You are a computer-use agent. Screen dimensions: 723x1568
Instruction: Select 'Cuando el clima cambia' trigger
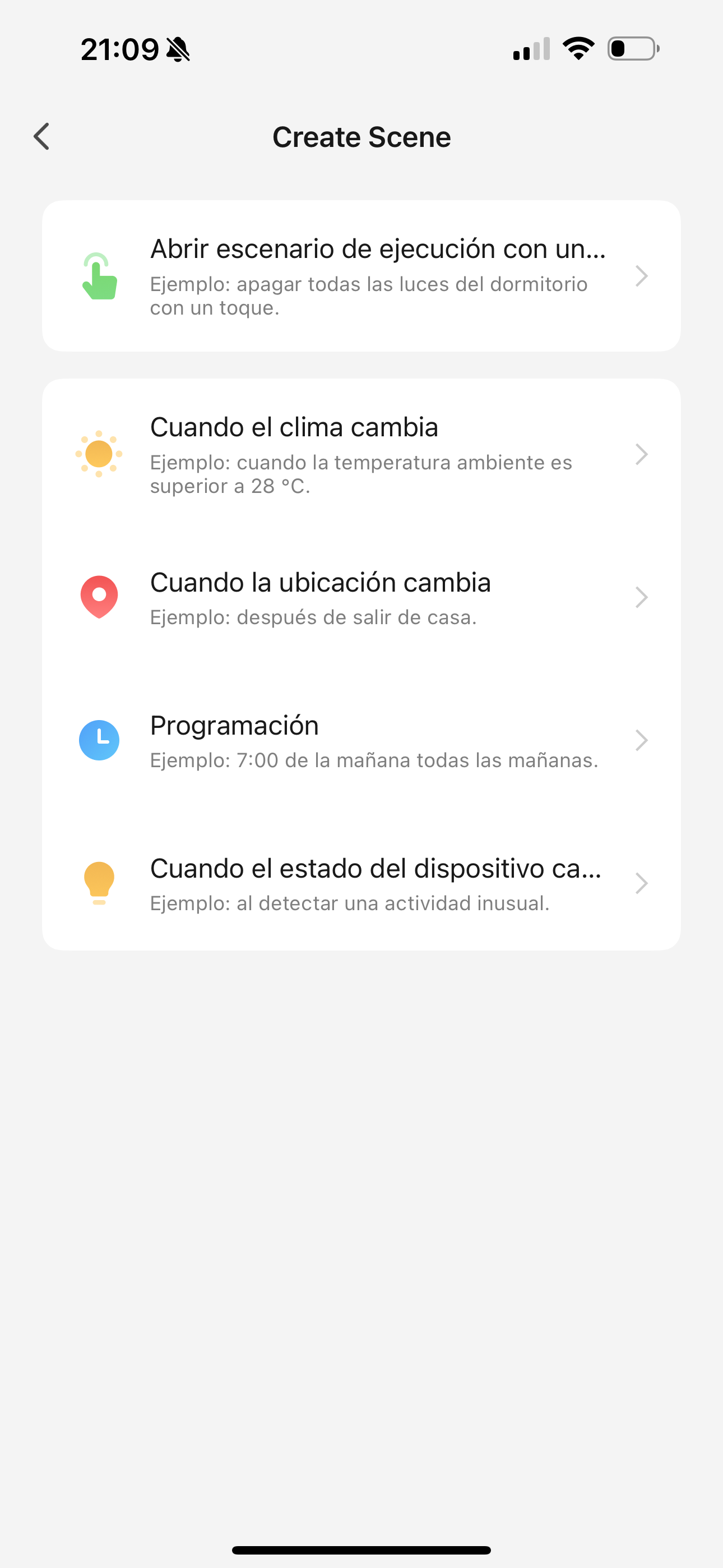[x=361, y=454]
